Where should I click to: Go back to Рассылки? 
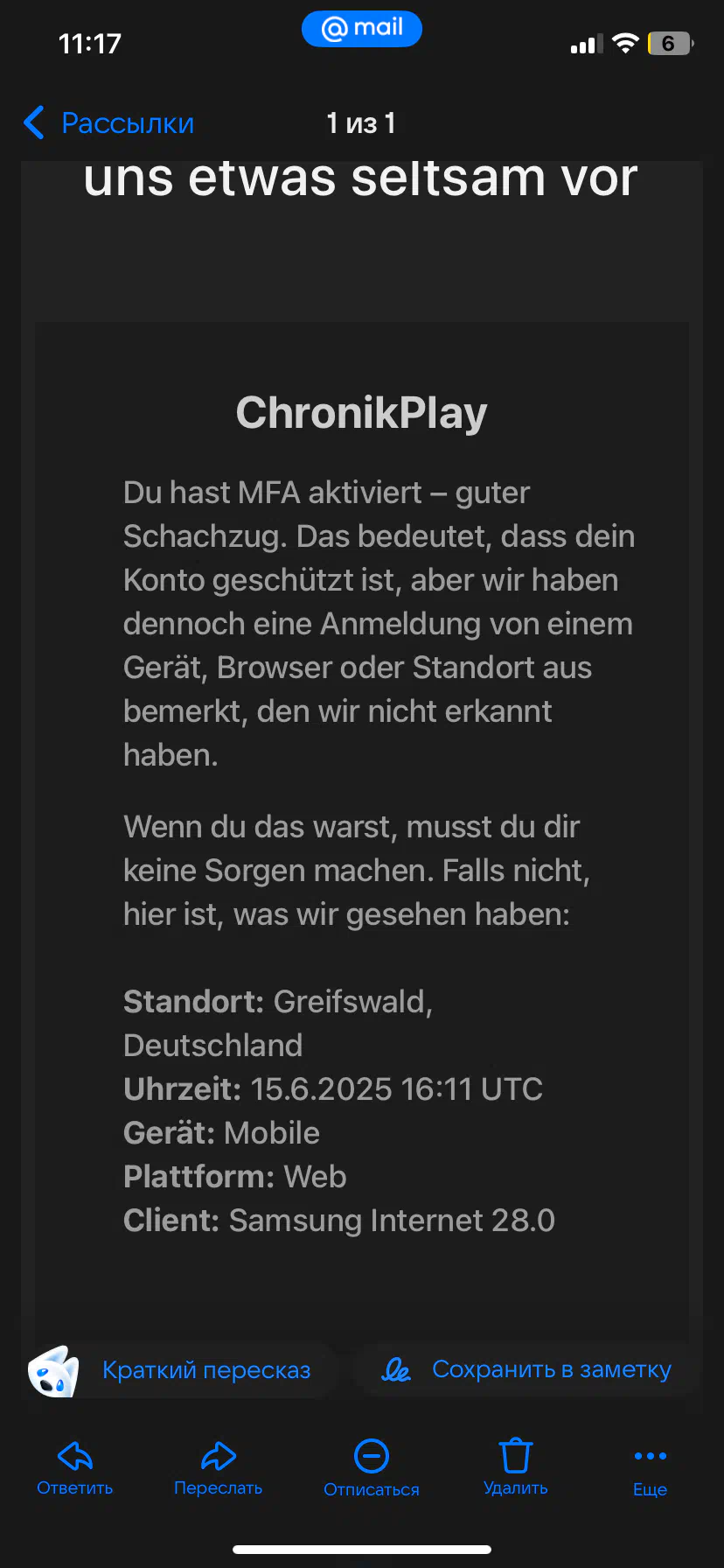(x=108, y=123)
